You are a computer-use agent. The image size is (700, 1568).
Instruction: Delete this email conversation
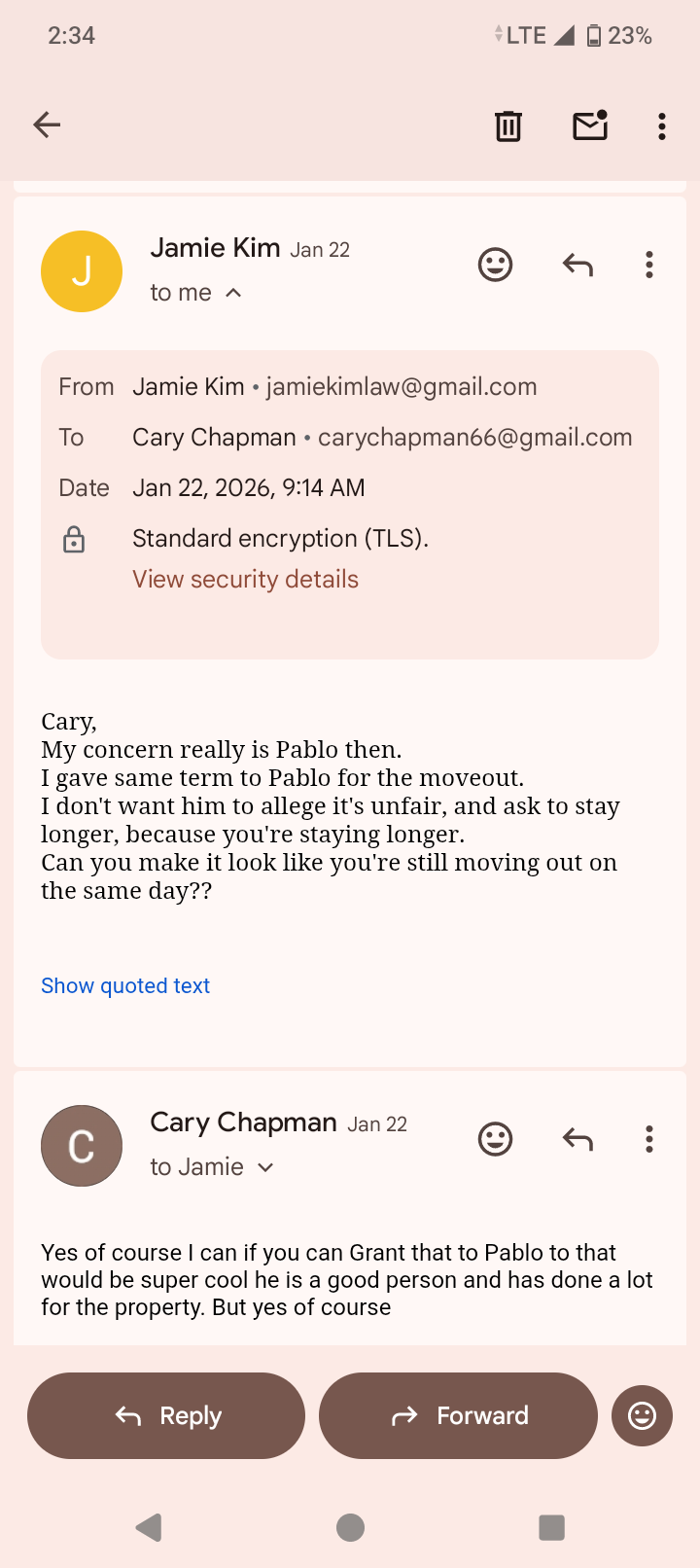508,126
